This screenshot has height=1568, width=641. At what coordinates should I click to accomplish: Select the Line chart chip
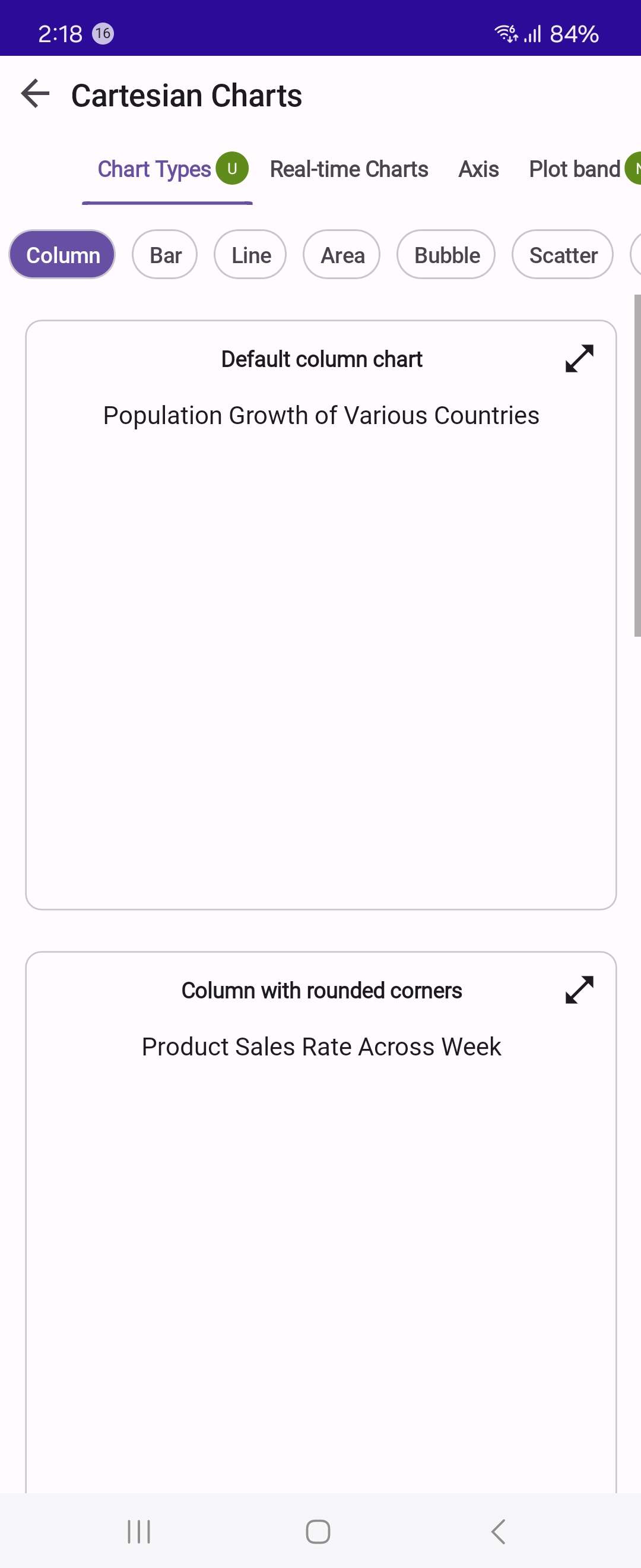click(250, 255)
